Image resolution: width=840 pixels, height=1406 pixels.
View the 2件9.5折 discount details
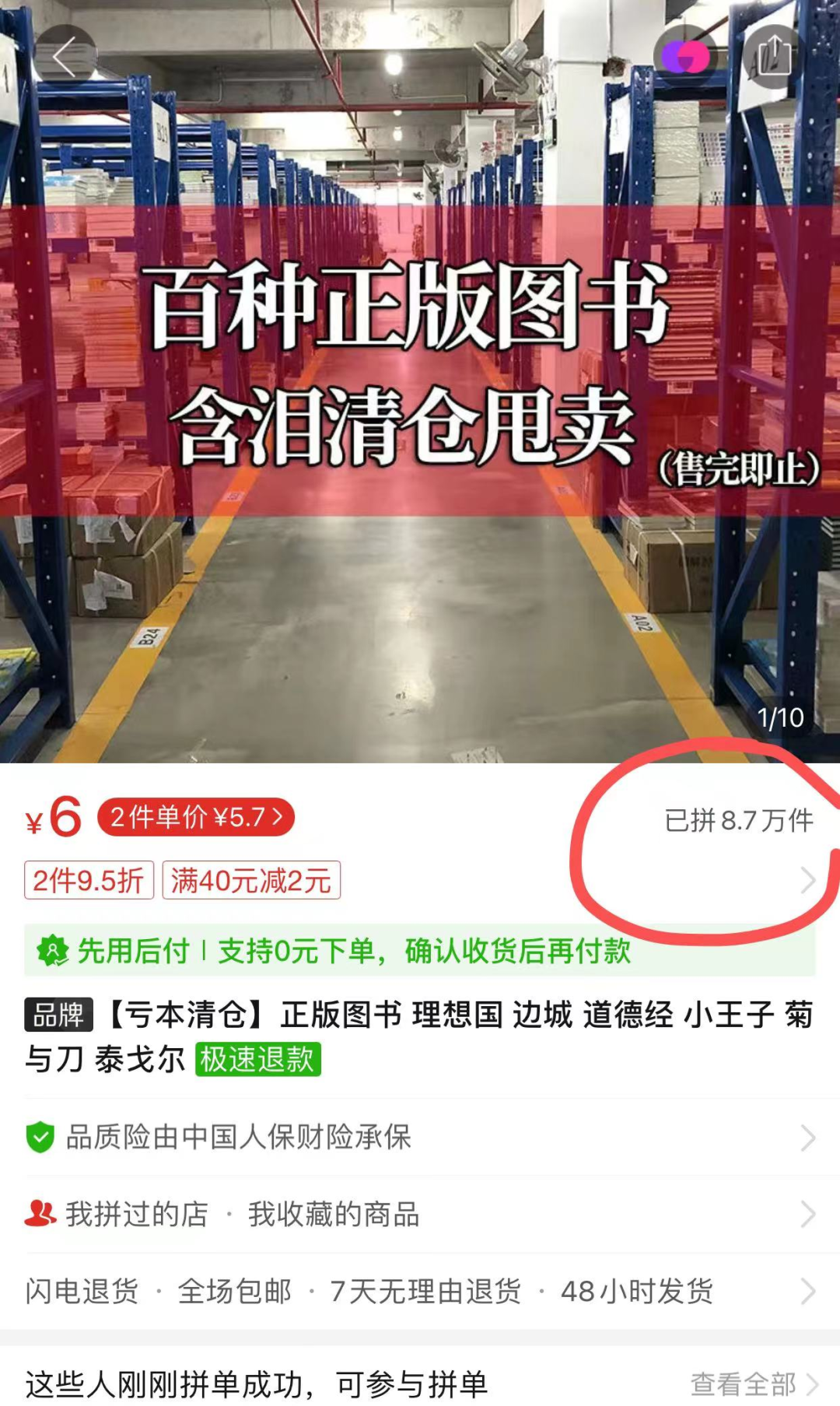pyautogui.click(x=89, y=881)
